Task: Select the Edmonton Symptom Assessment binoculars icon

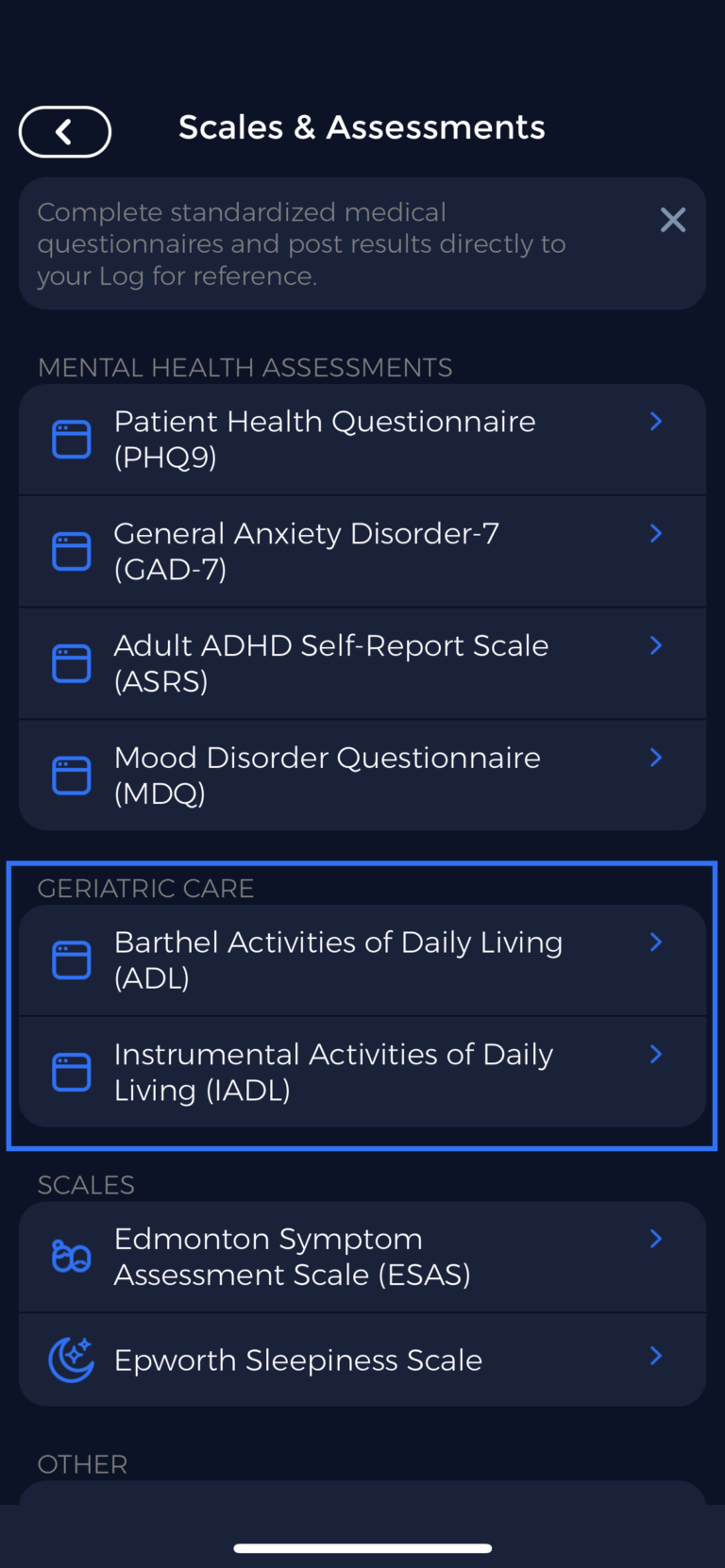Action: pyautogui.click(x=71, y=1256)
